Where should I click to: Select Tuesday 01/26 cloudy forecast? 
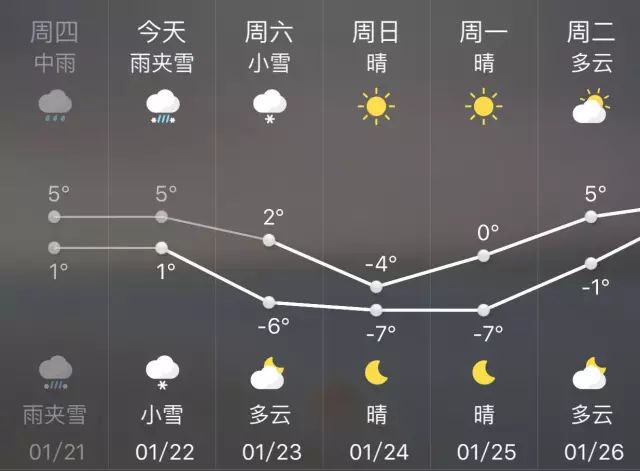click(591, 235)
